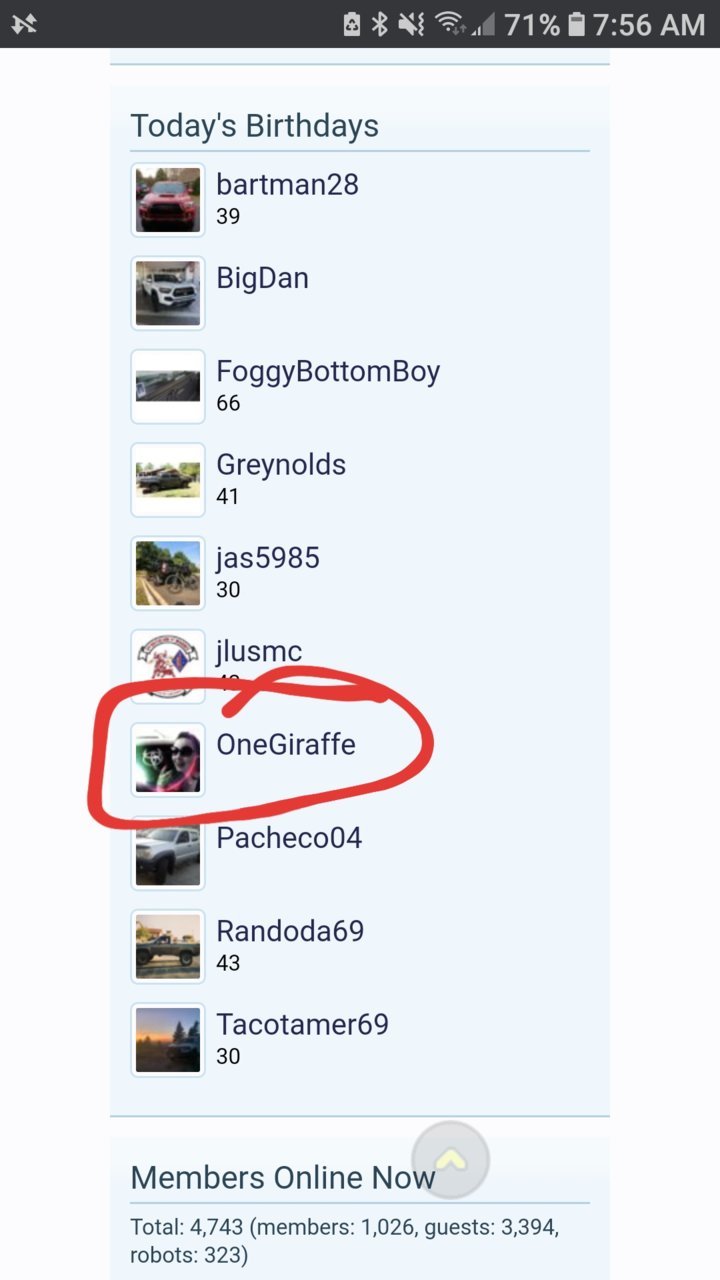720x1280 pixels.
Task: Tap Randoda69's avatar thumbnail
Action: click(168, 947)
